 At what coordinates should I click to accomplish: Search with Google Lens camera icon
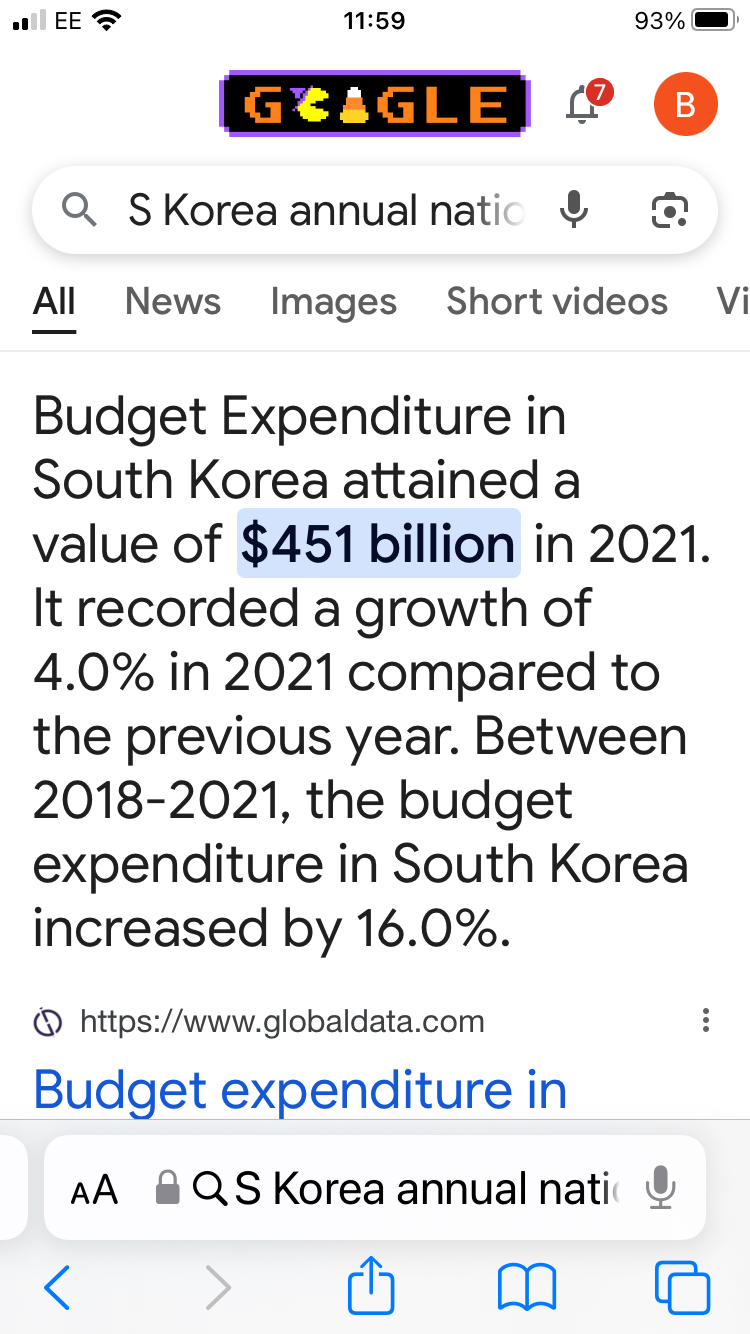coord(669,210)
